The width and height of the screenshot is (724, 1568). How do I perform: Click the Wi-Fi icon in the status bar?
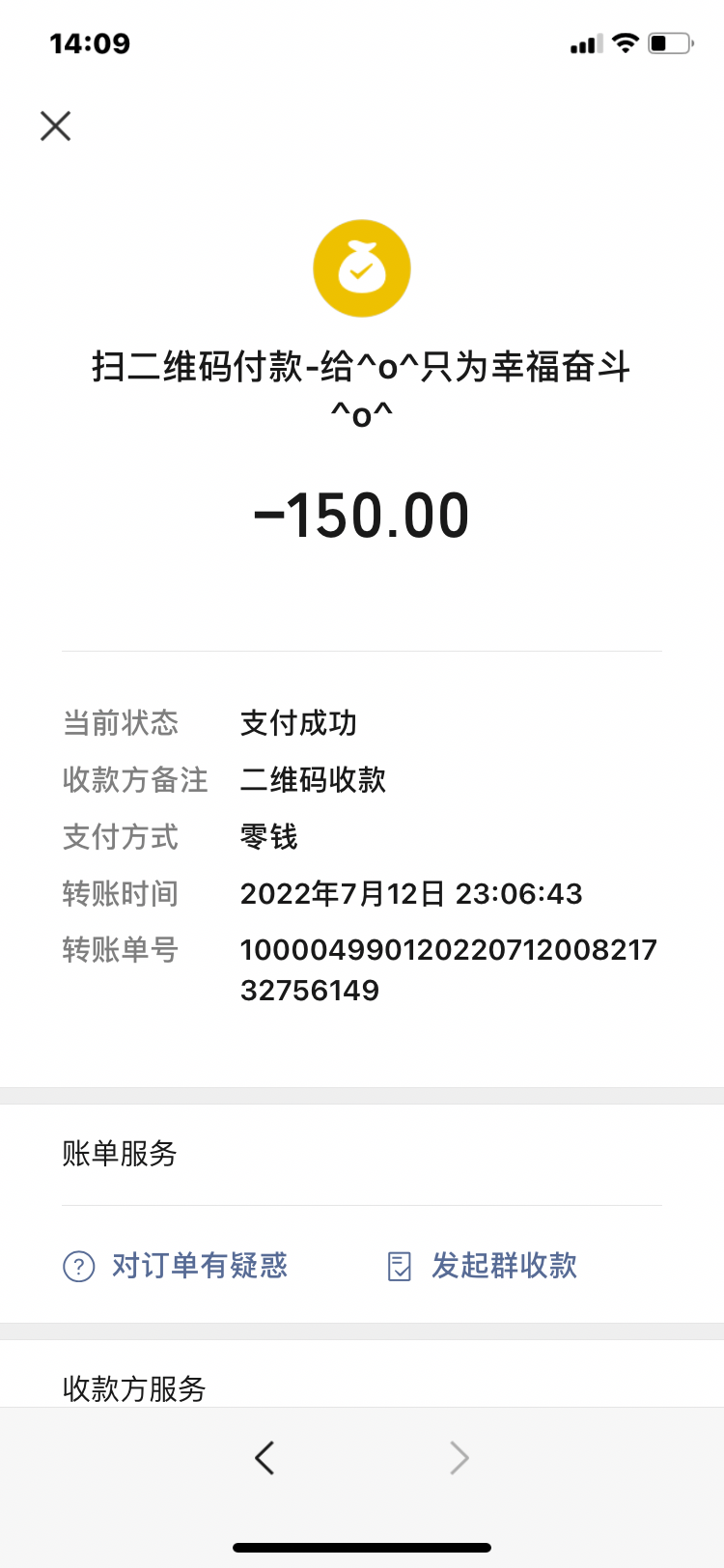(624, 42)
